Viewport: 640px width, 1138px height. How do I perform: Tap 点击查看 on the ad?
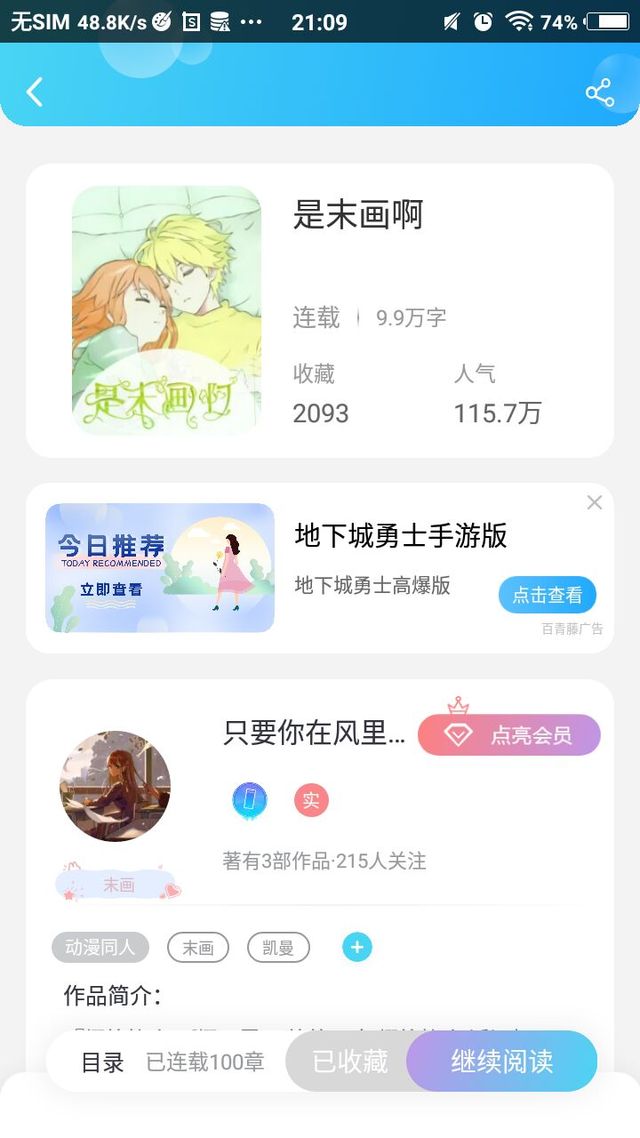point(547,595)
